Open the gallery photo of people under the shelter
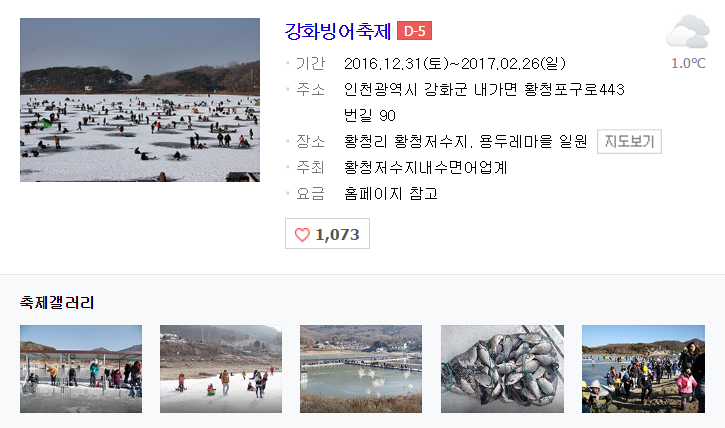 click(81, 368)
